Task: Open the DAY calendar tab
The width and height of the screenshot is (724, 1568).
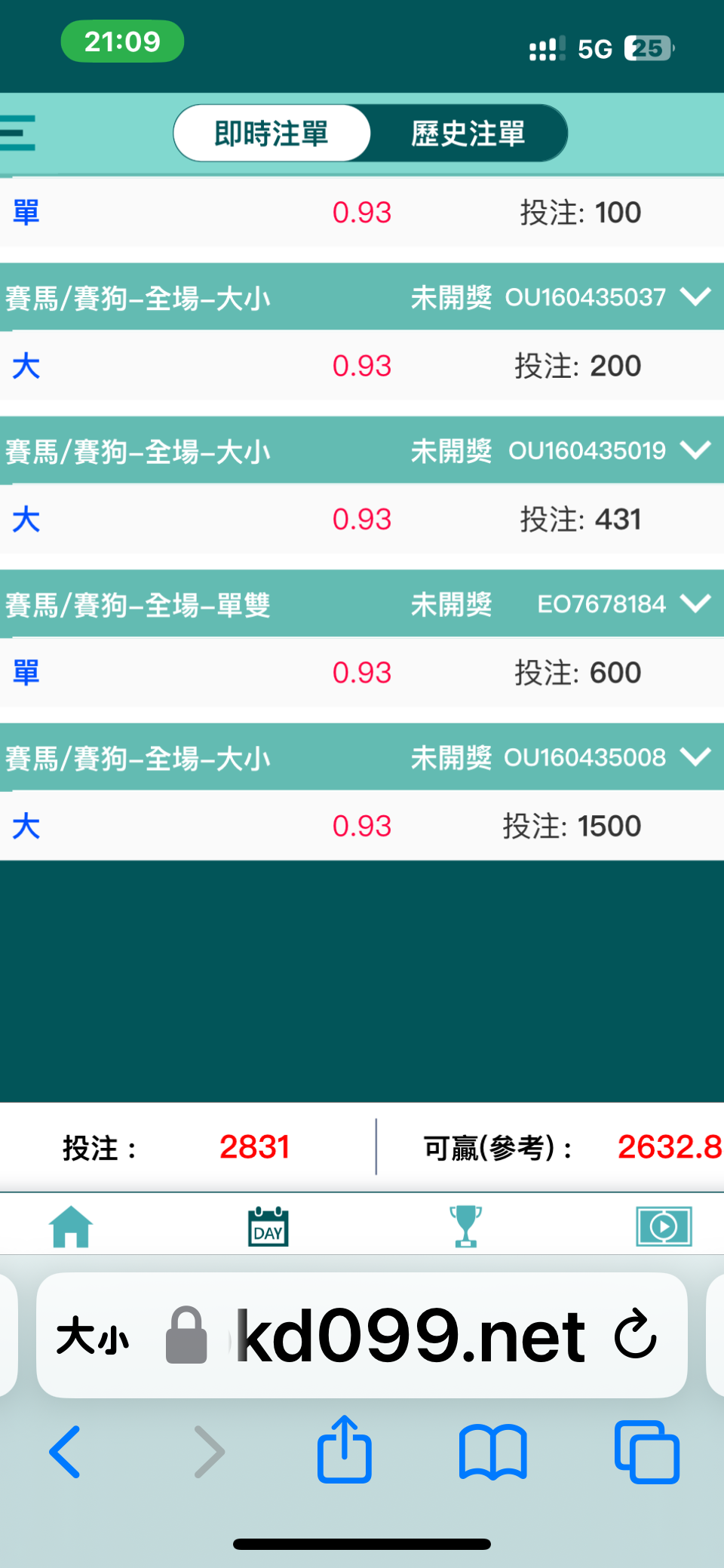Action: [268, 1226]
